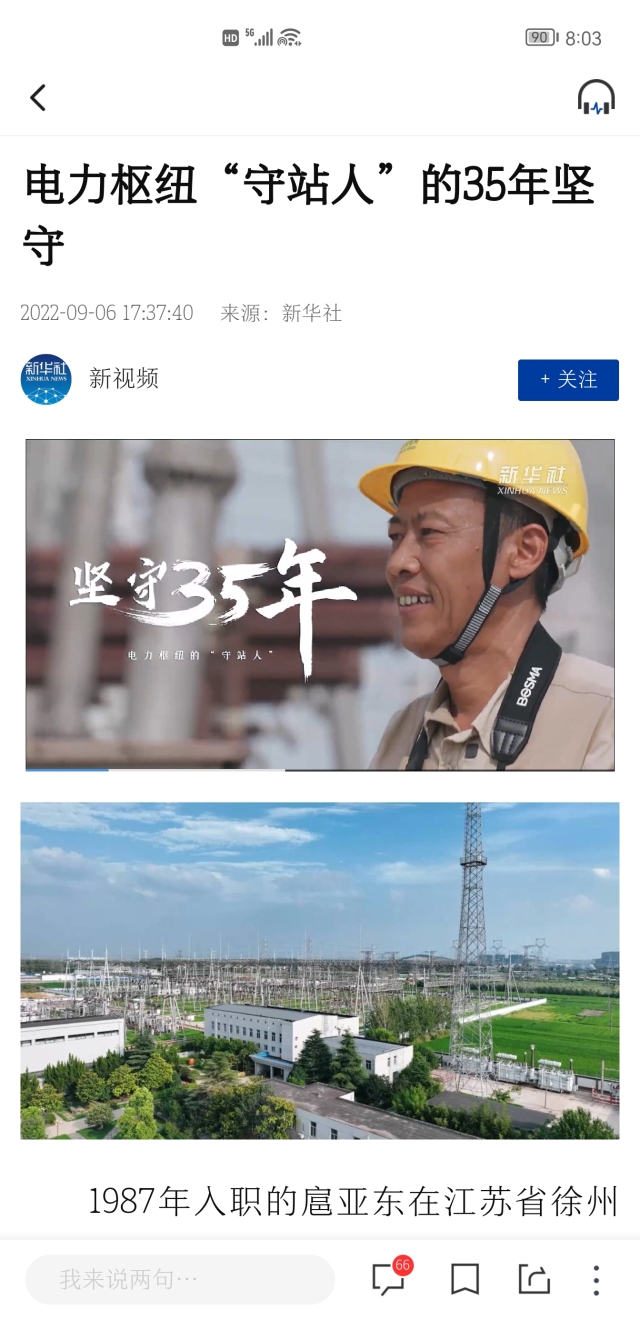Image resolution: width=640 pixels, height=1320 pixels.
Task: Bookmark this article
Action: tap(465, 1279)
